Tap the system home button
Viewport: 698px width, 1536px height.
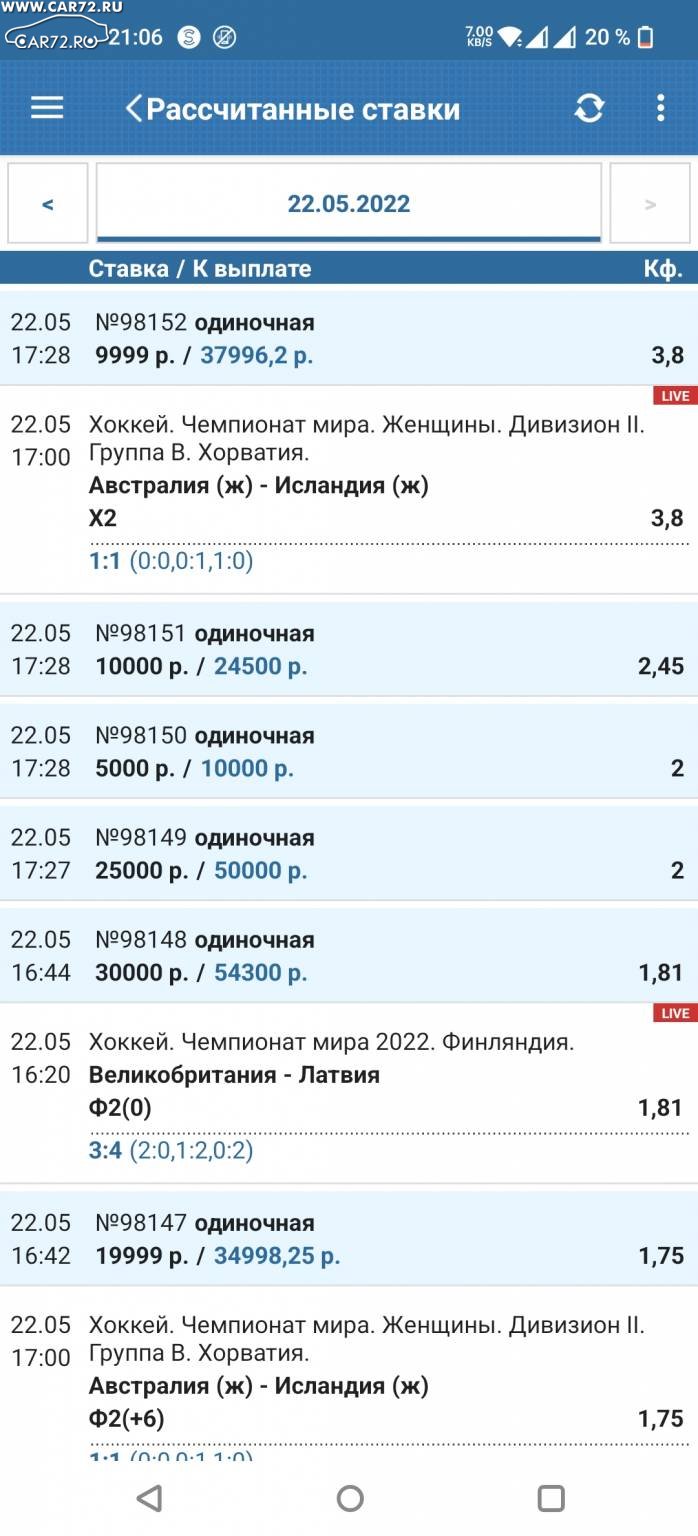click(x=349, y=1497)
